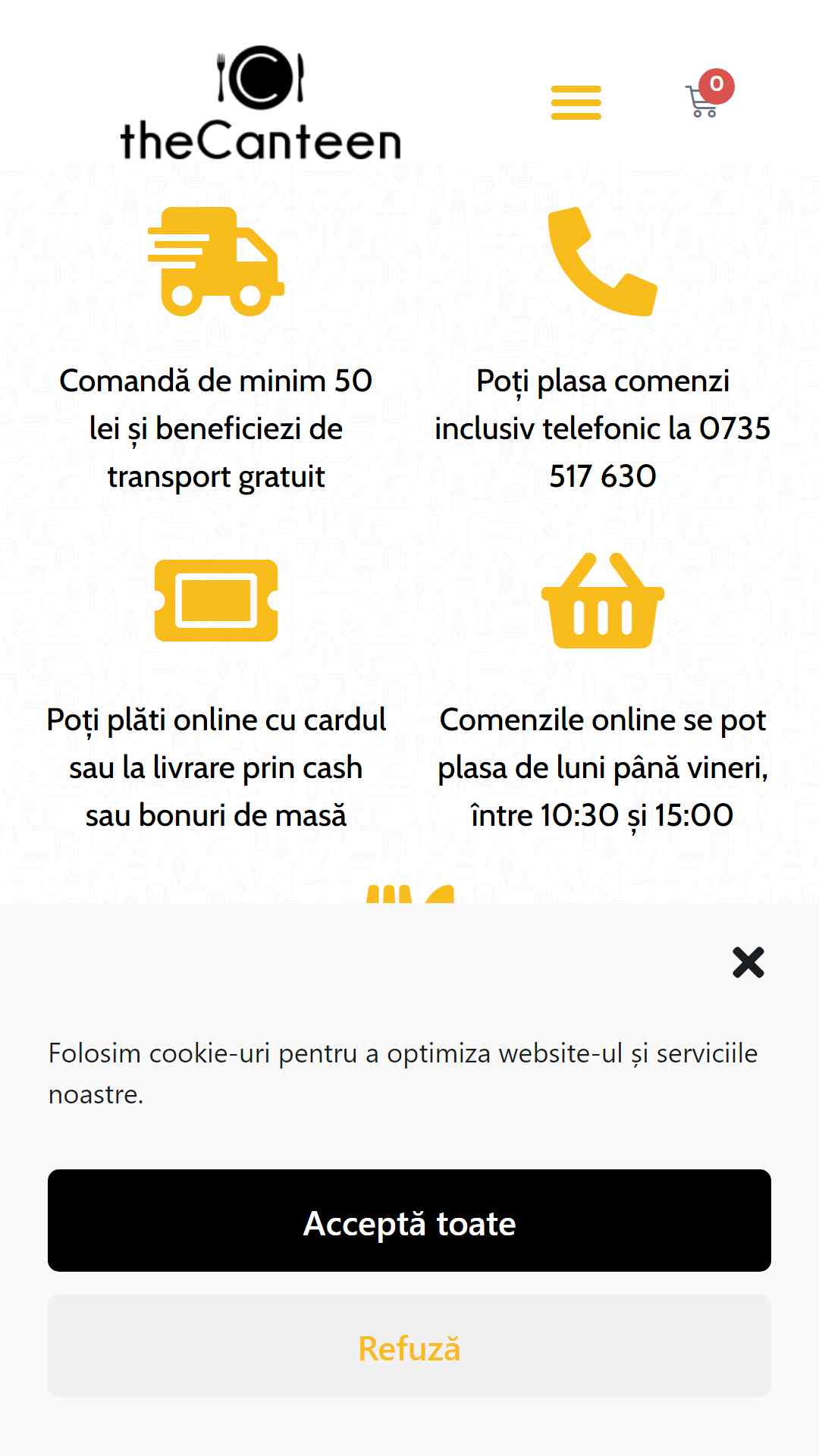Image resolution: width=819 pixels, height=1456 pixels.
Task: Dismiss the cookie banner with the X
Action: click(x=748, y=962)
